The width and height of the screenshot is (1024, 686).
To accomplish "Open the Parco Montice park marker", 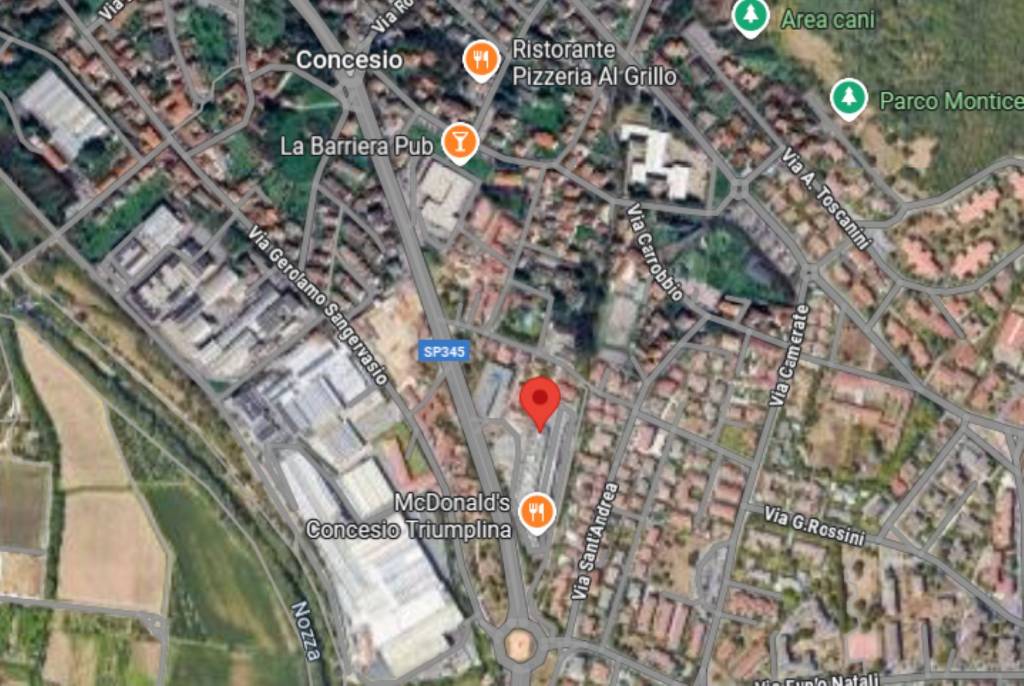I will click(x=849, y=98).
